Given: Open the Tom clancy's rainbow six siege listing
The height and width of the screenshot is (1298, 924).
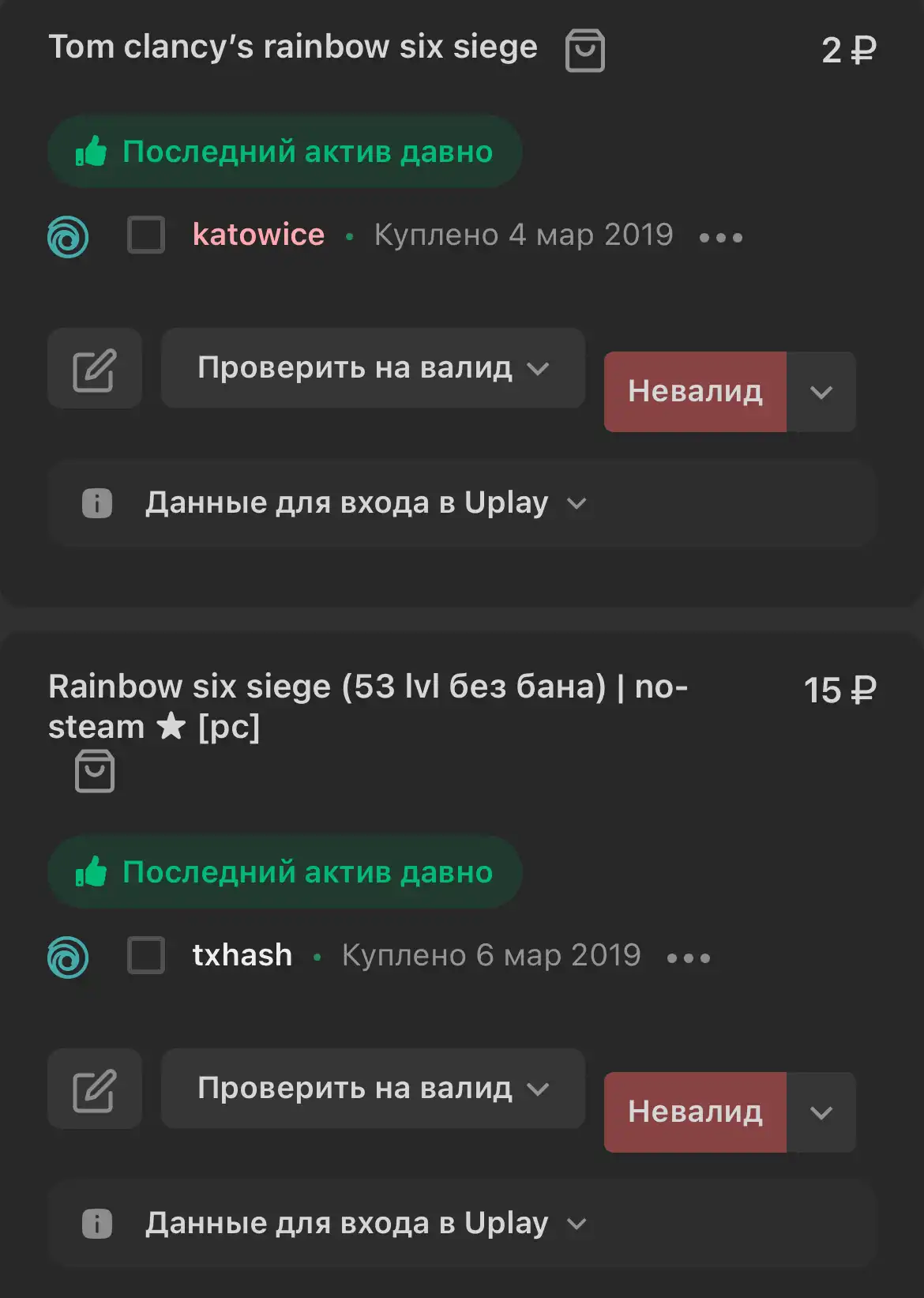Looking at the screenshot, I should click(x=292, y=47).
